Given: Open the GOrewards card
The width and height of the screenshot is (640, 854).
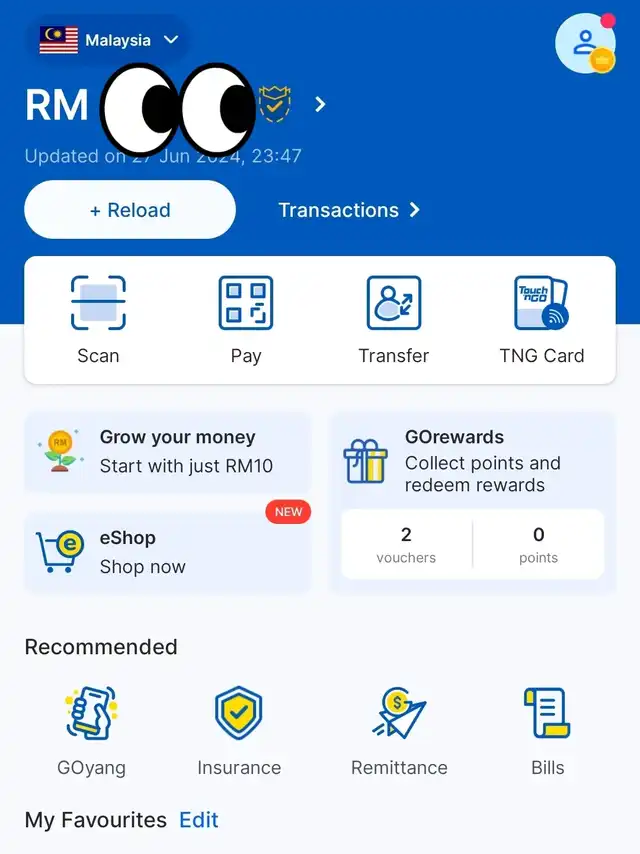Looking at the screenshot, I should point(472,461).
